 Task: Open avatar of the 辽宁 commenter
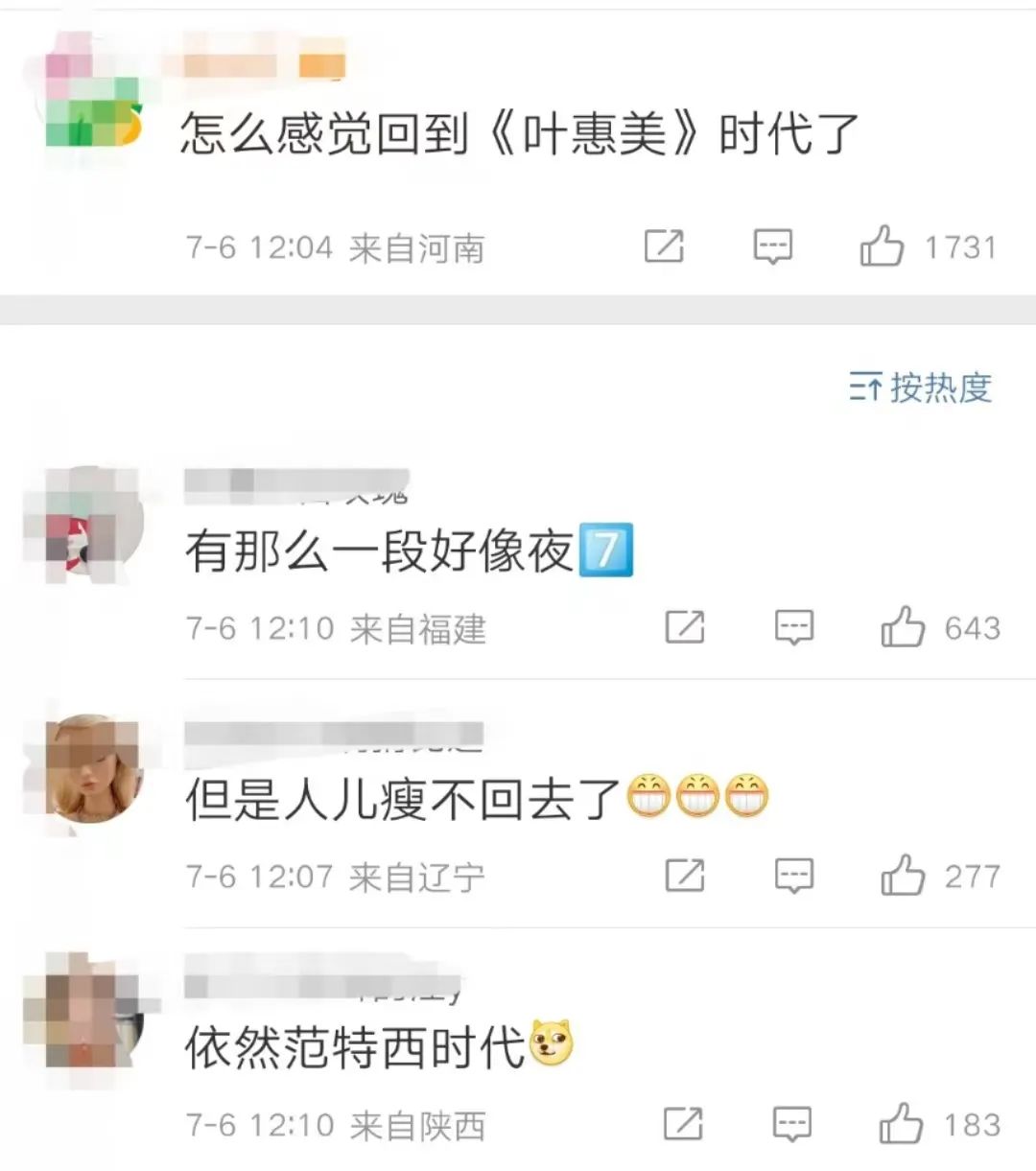click(x=94, y=769)
